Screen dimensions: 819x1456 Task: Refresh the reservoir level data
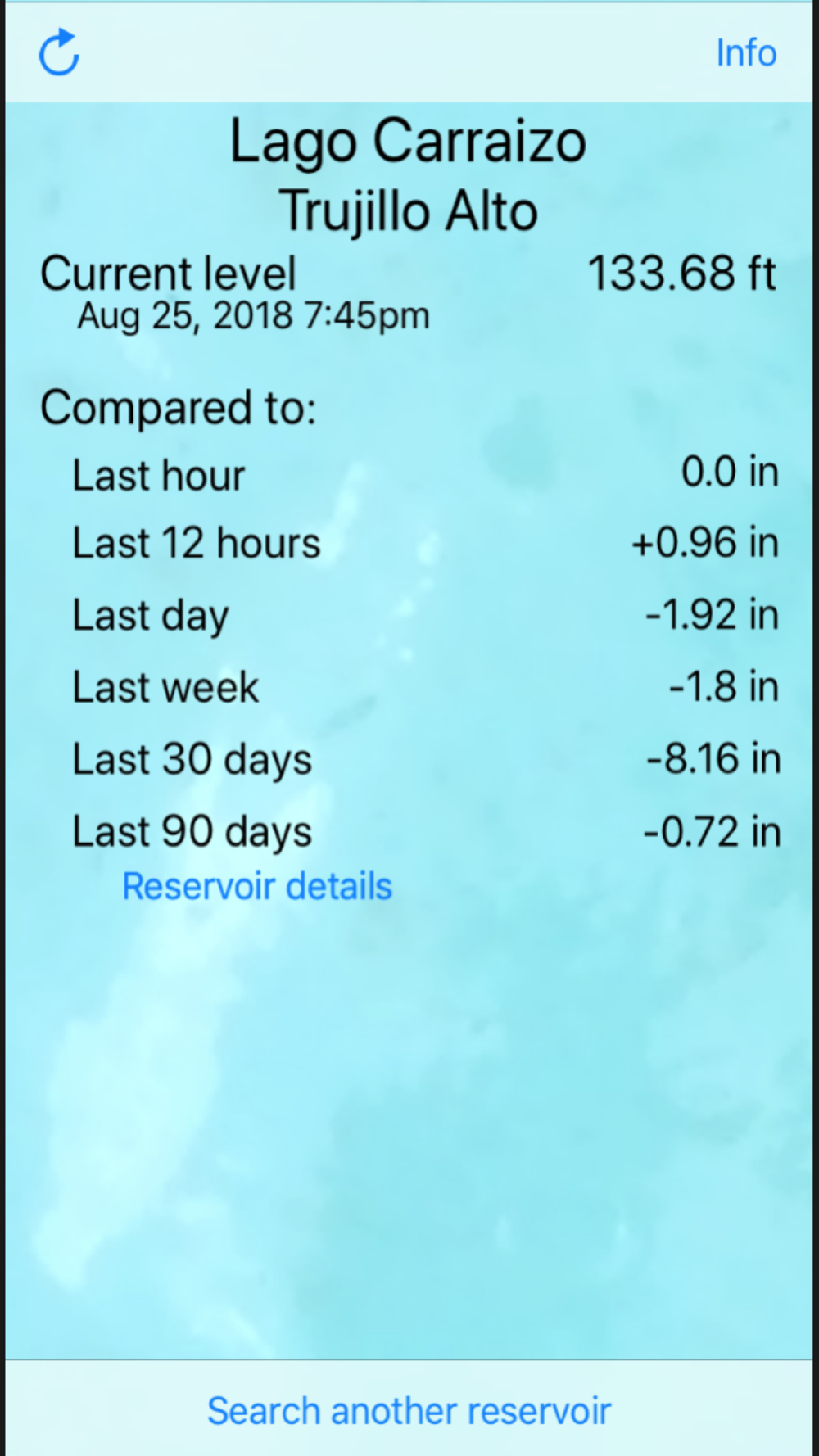click(x=59, y=53)
